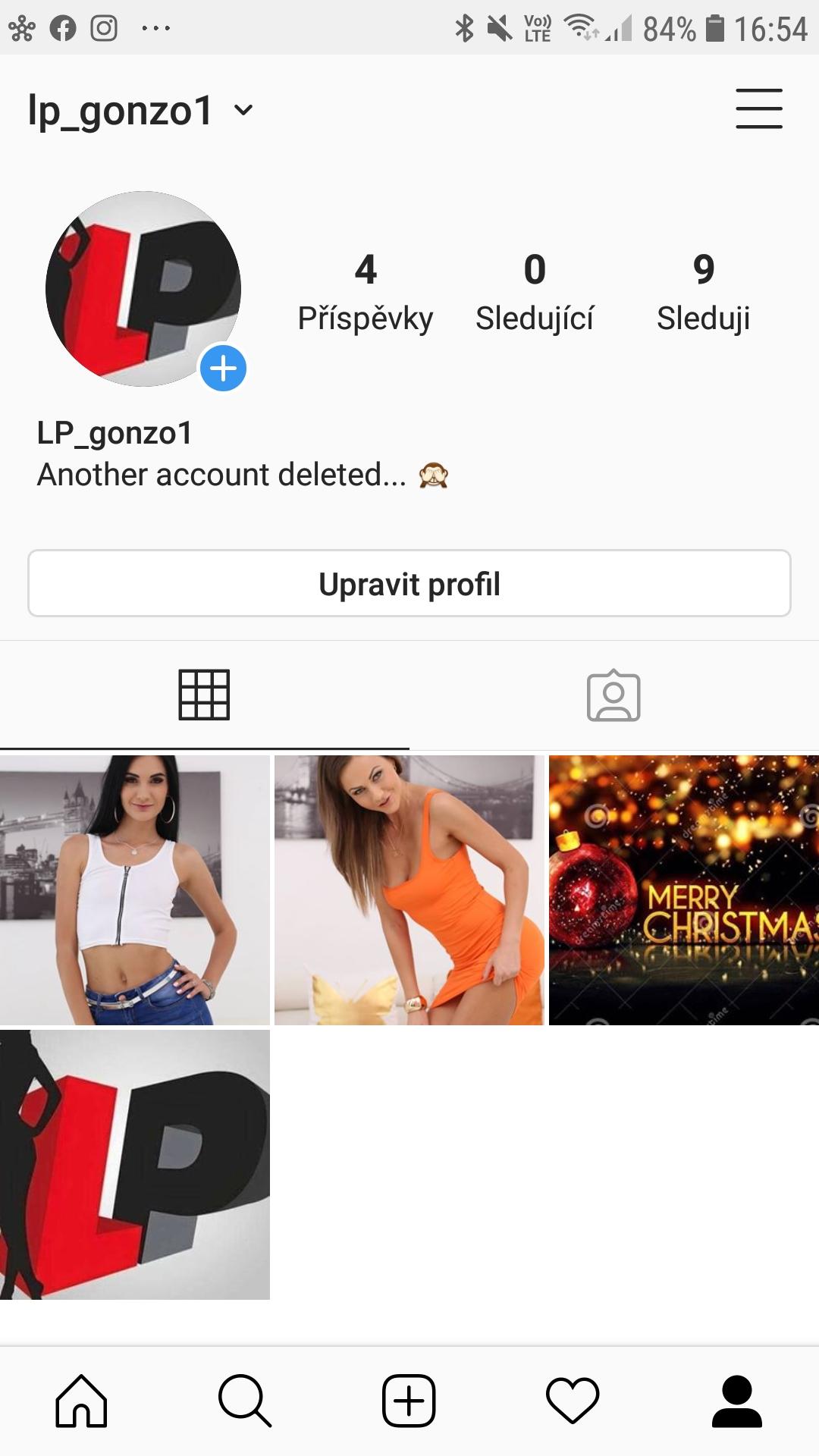Switch to the tagged photos tab
Screen dimensions: 819x1456
613,695
